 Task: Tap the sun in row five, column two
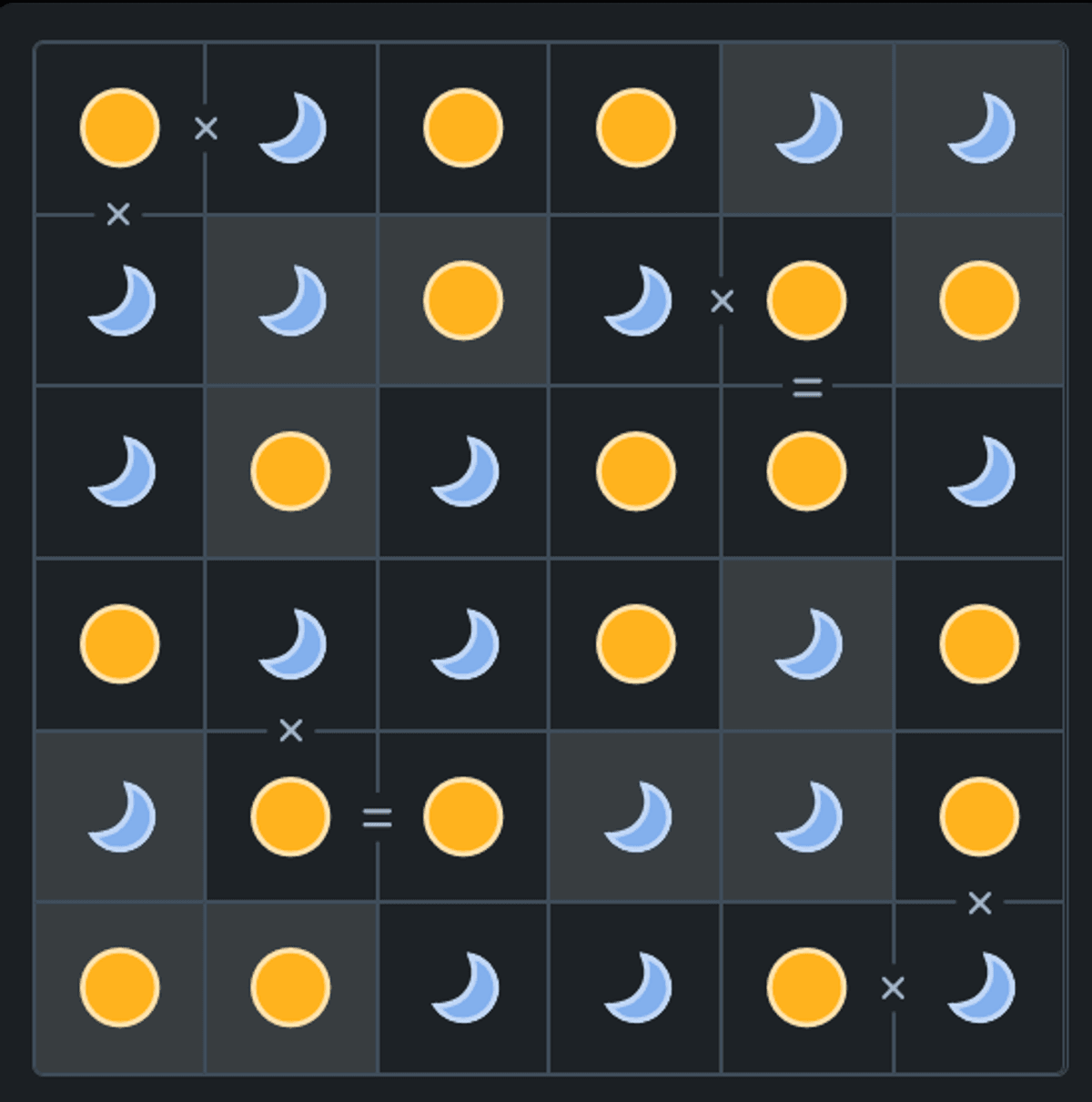(x=290, y=816)
